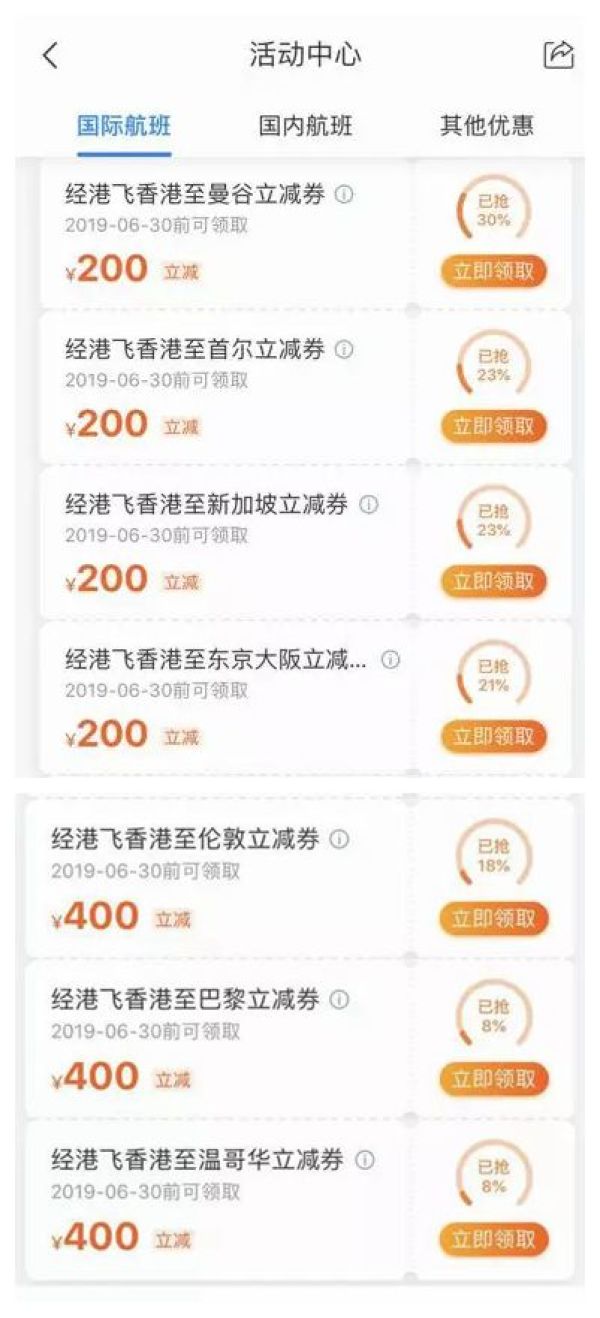The height and width of the screenshot is (1318, 600).
Task: Select the 国际航班 tab
Action: tap(124, 126)
